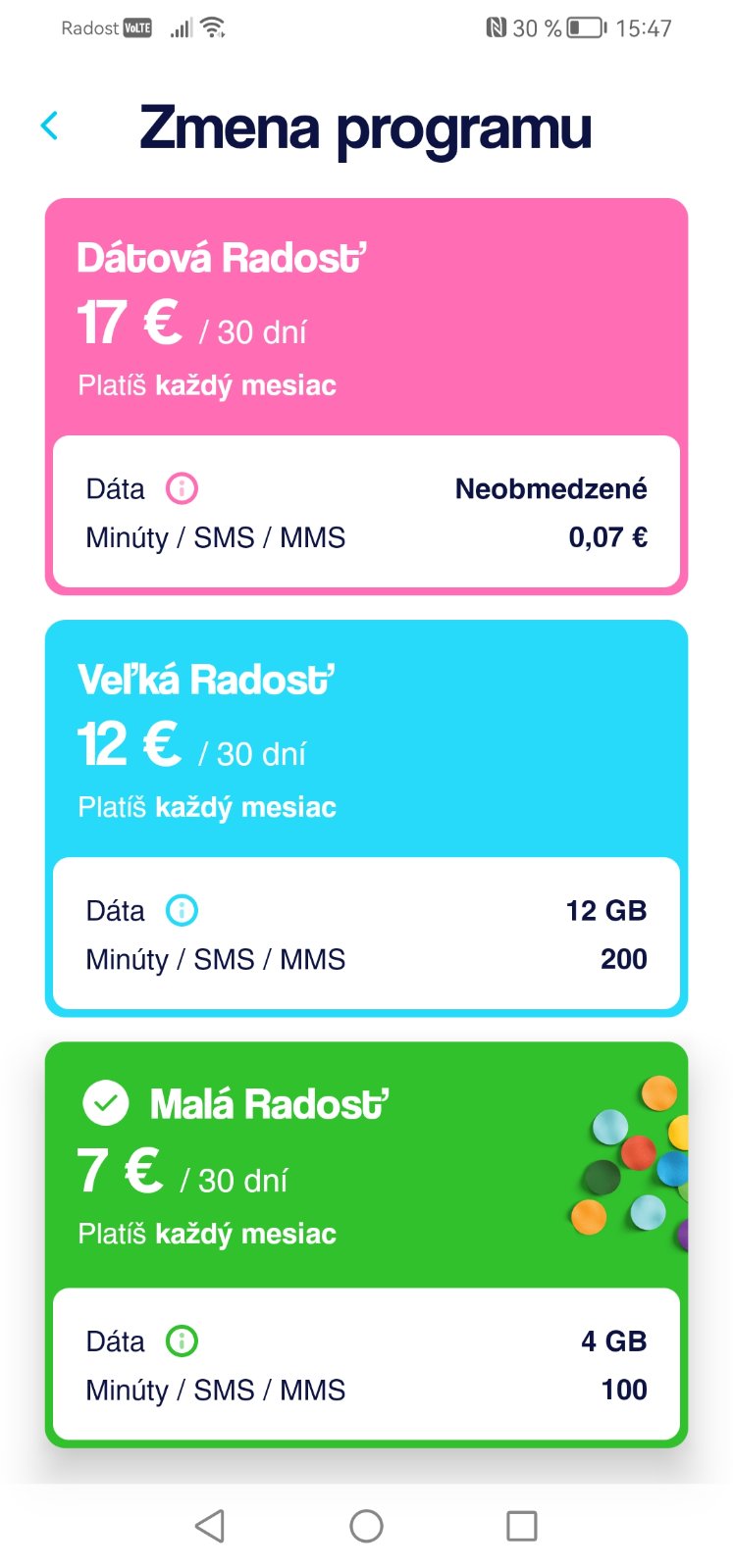Open the recent apps overview
This screenshot has width=733, height=1568.
(521, 1526)
